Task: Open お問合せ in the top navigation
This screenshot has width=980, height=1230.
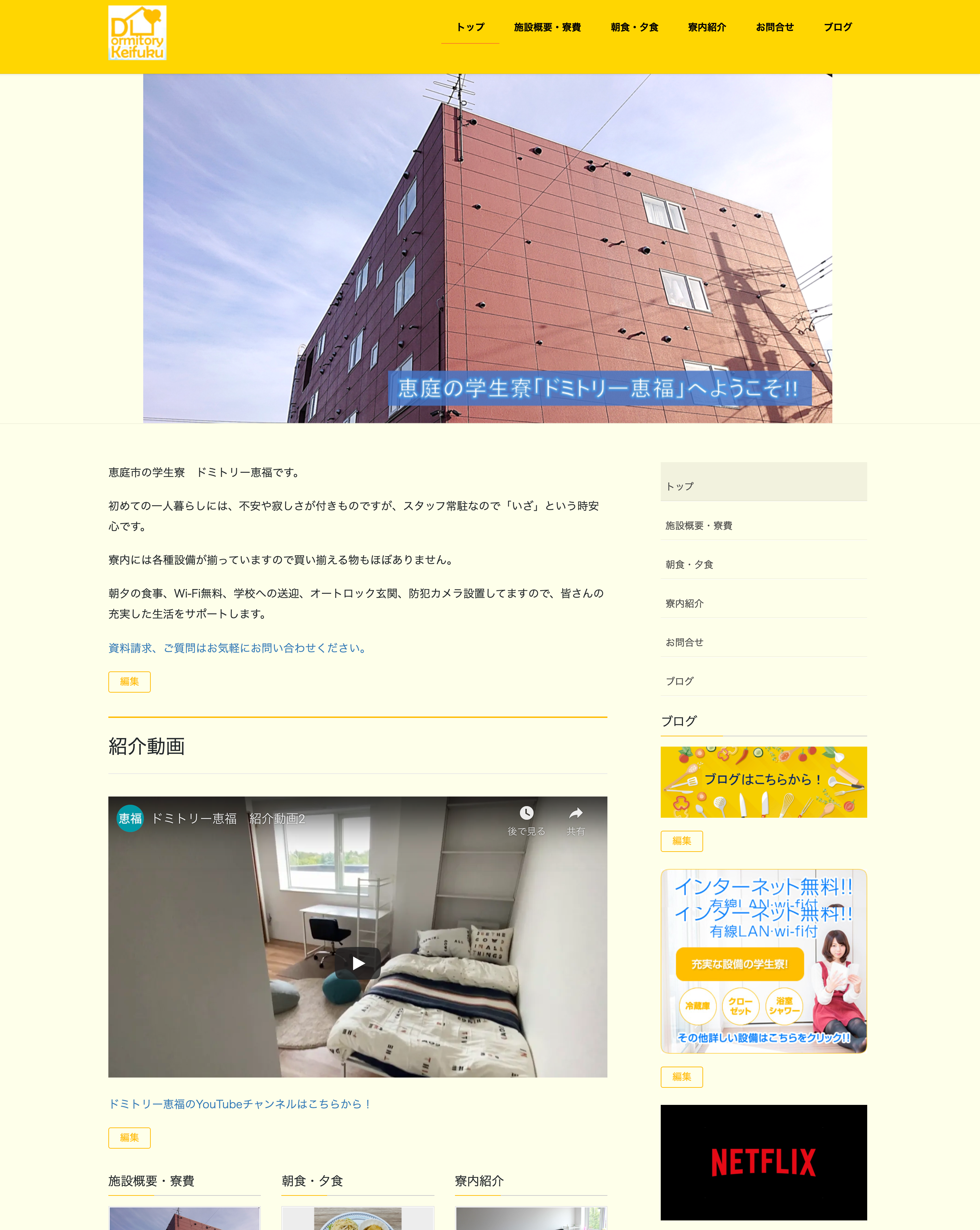Action: (x=775, y=27)
